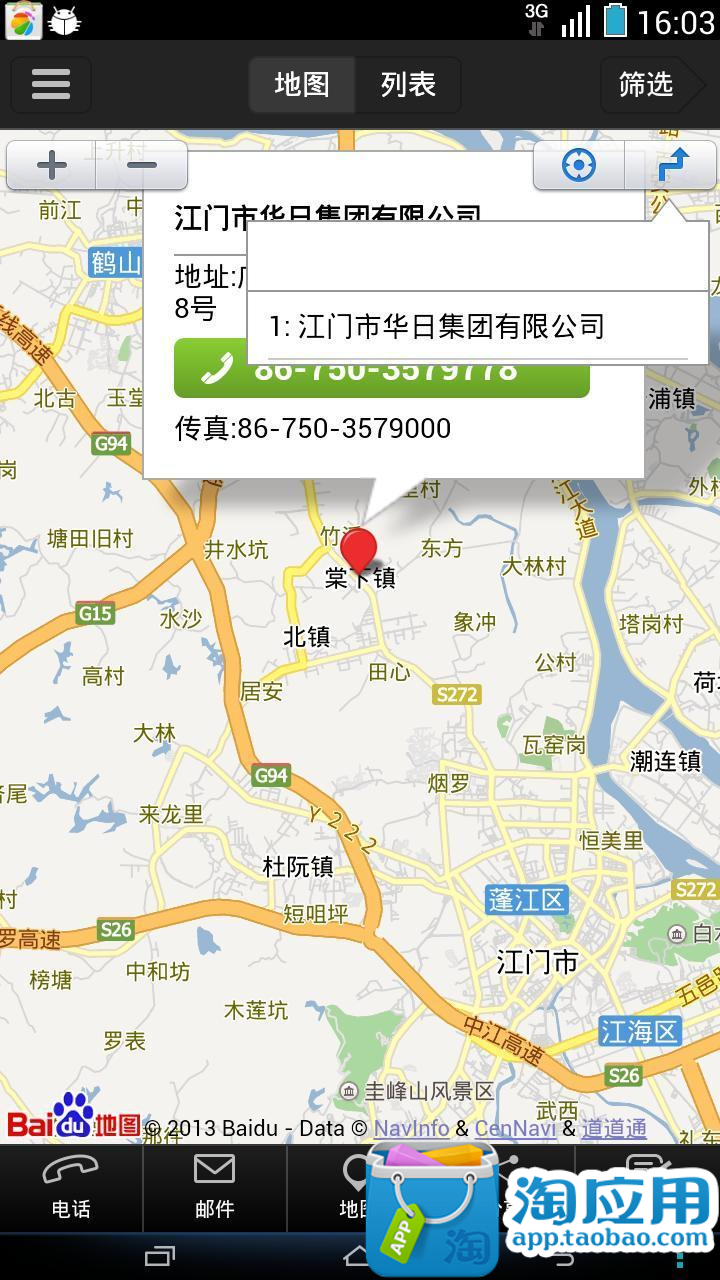This screenshot has height=1280, width=720.
Task: Open the 邮件 bottom tab
Action: 214,1187
